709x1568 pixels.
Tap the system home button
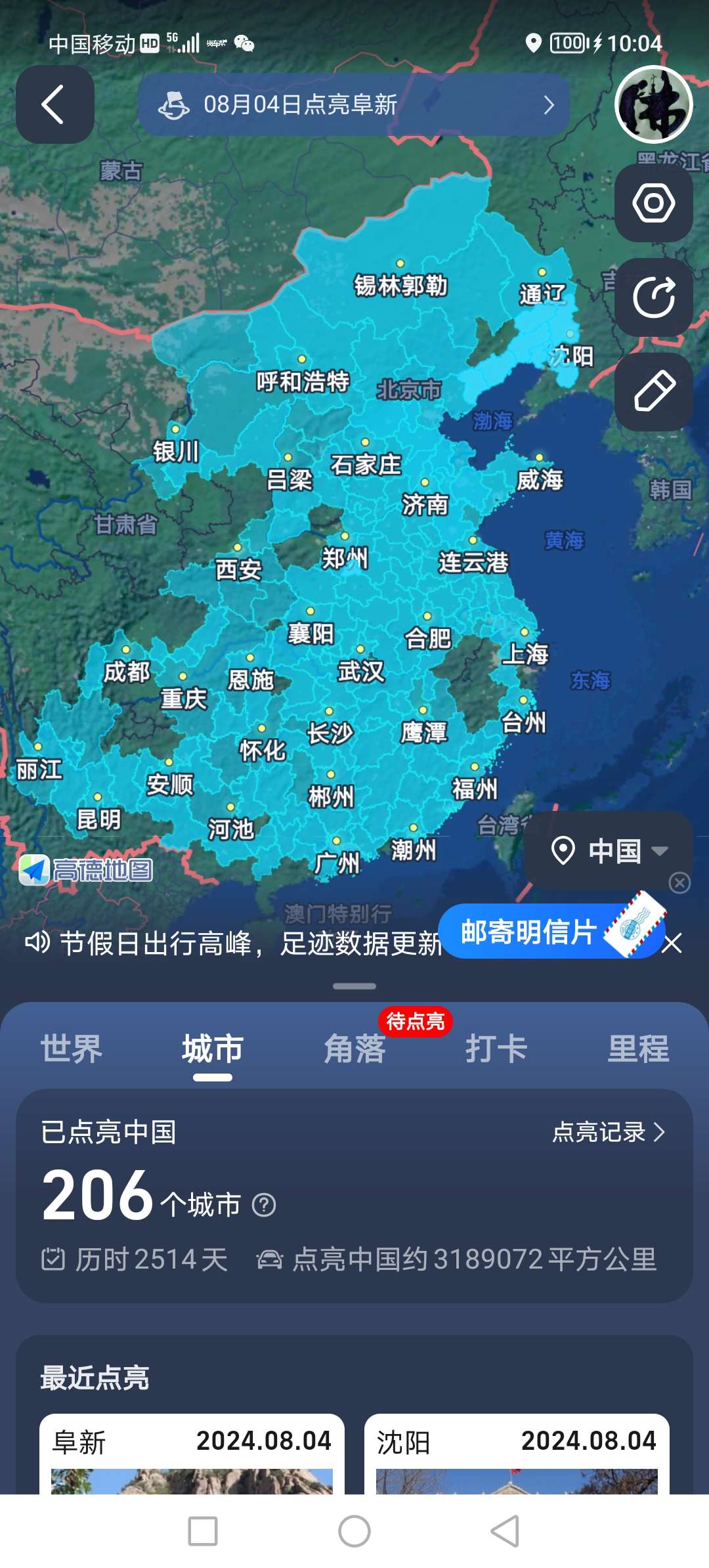pos(354,1531)
